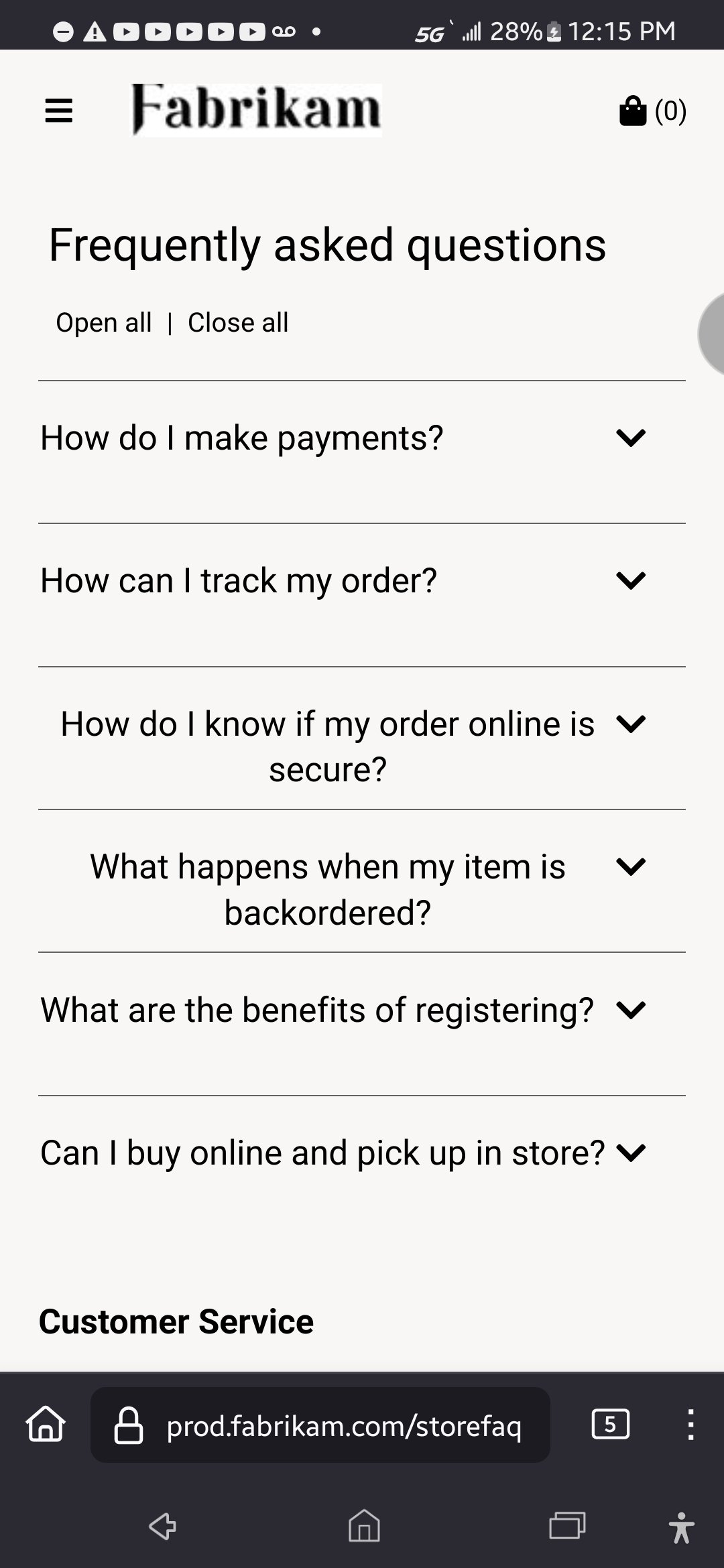Open the browser overflow menu
The height and width of the screenshot is (1568, 724).
[x=690, y=1424]
